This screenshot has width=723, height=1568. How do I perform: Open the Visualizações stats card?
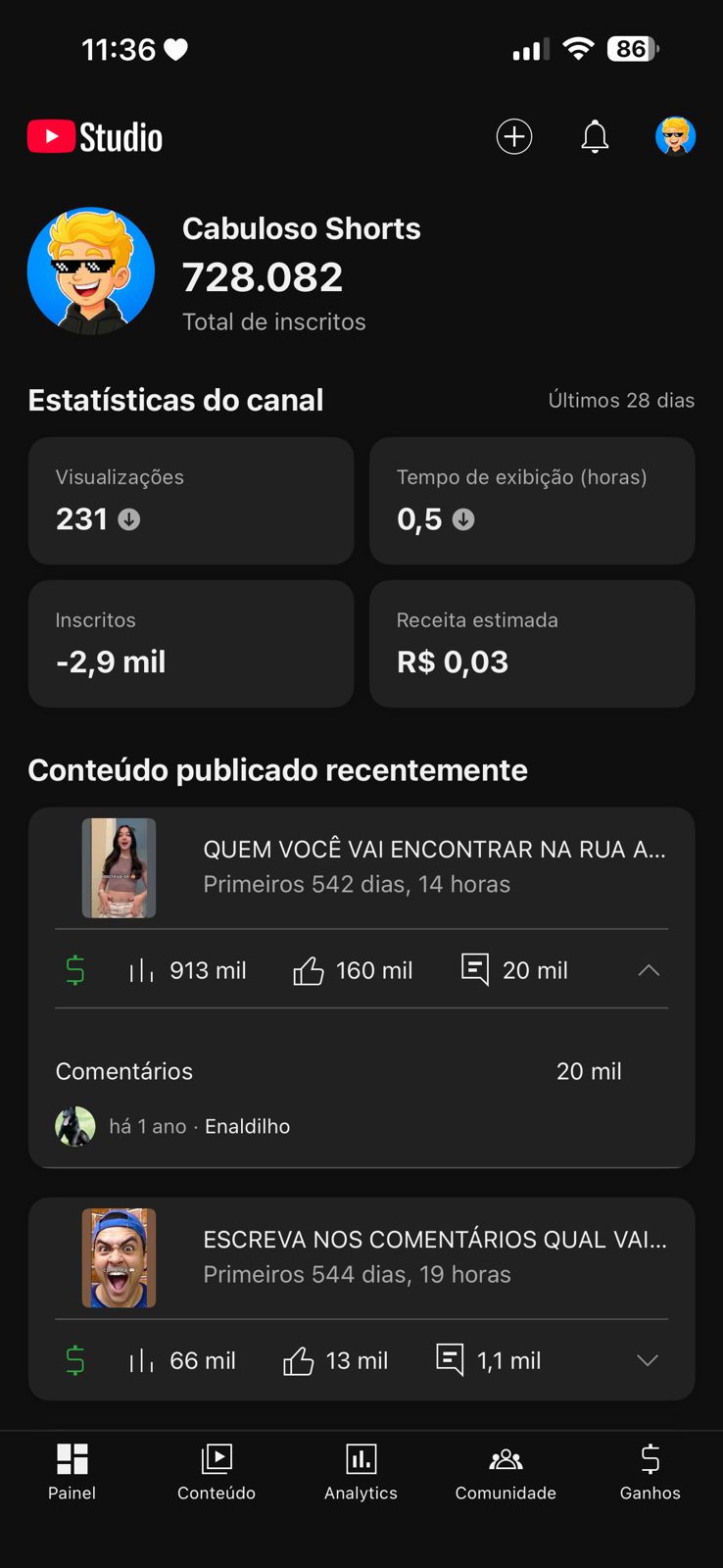pos(191,500)
